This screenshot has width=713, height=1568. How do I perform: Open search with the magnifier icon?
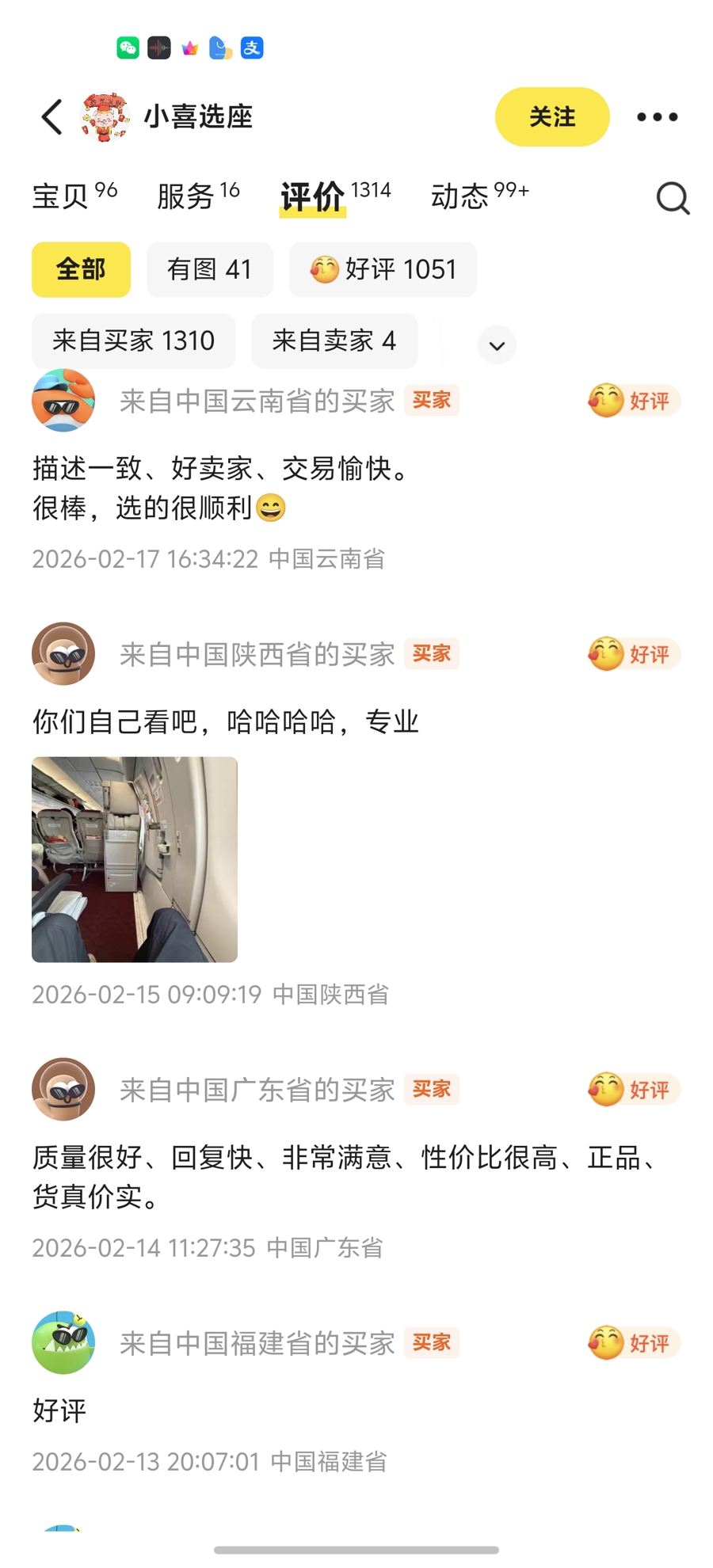point(673,198)
